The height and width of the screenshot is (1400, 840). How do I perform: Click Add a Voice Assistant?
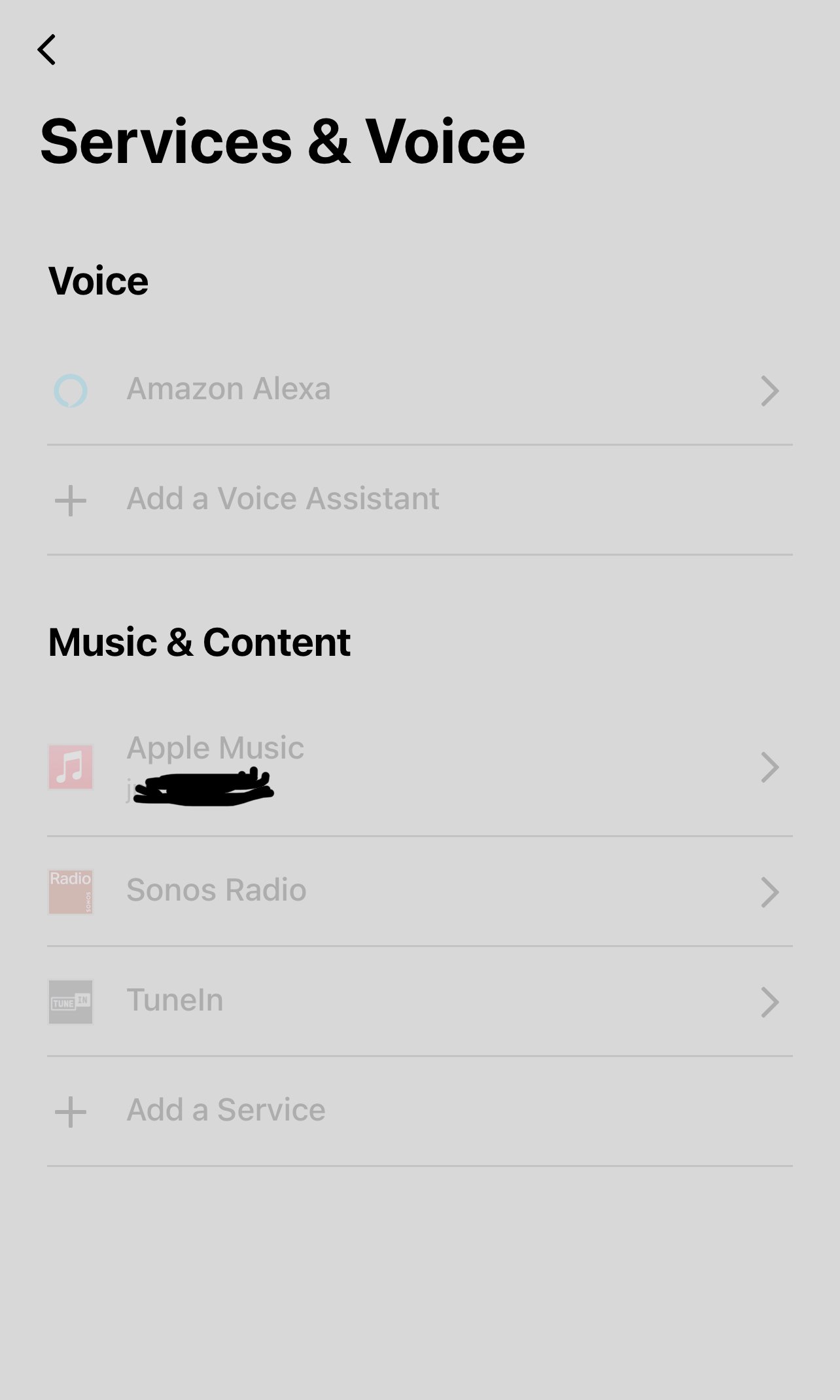click(283, 499)
